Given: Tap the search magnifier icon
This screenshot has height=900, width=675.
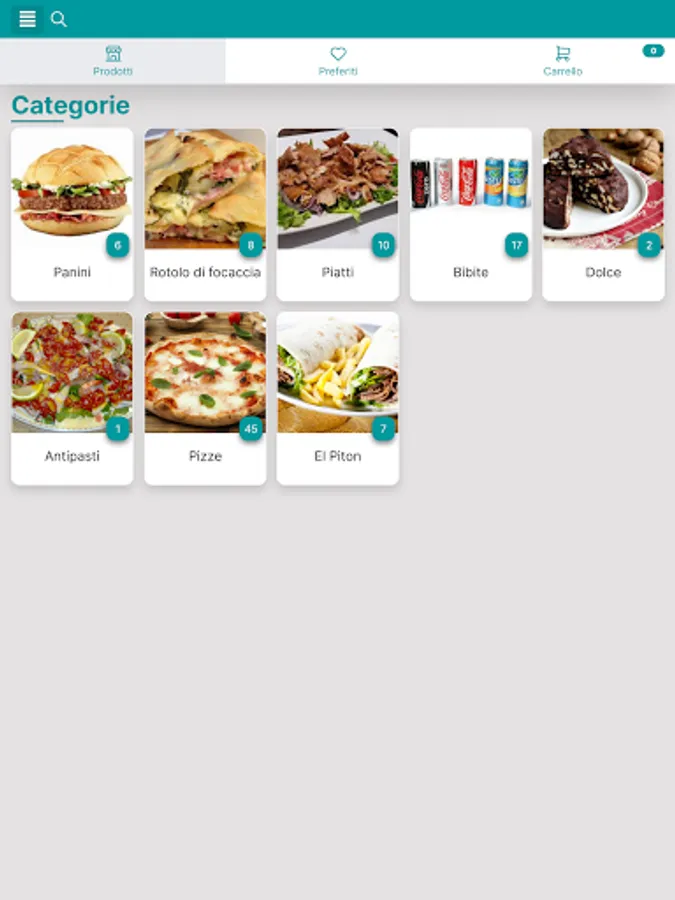Looking at the screenshot, I should (59, 19).
